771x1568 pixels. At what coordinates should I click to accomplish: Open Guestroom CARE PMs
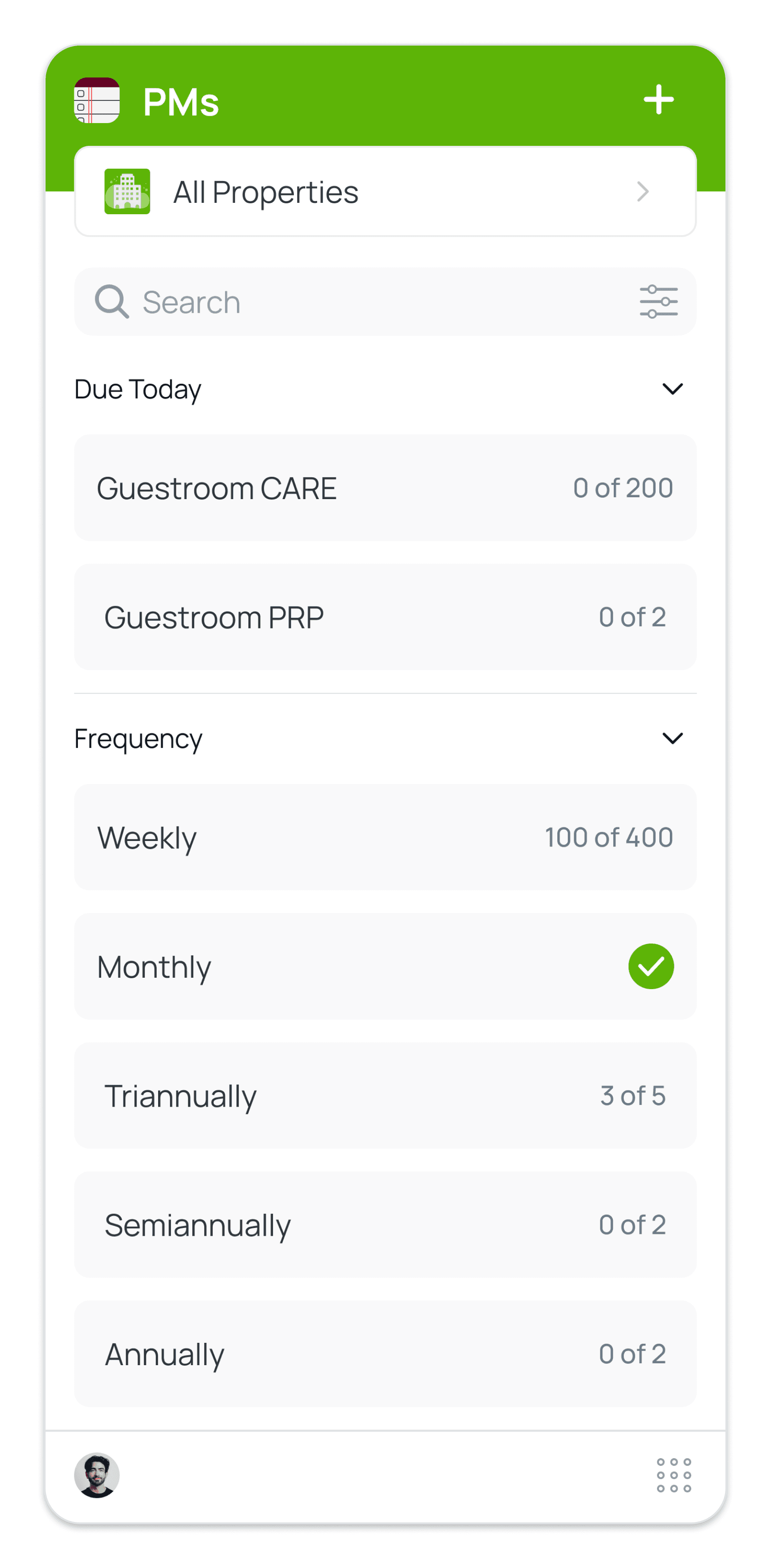pyautogui.click(x=385, y=488)
